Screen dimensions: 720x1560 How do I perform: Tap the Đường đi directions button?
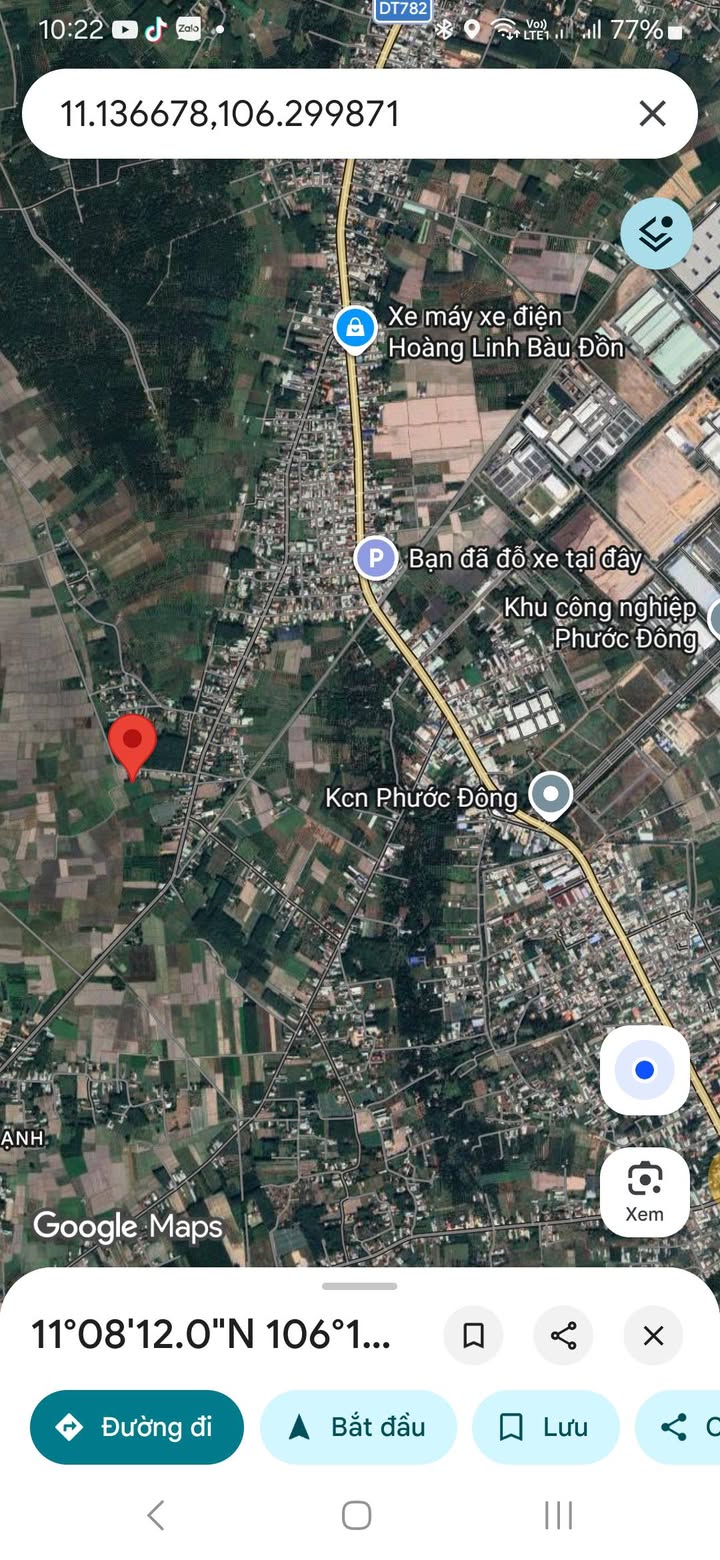point(137,1427)
